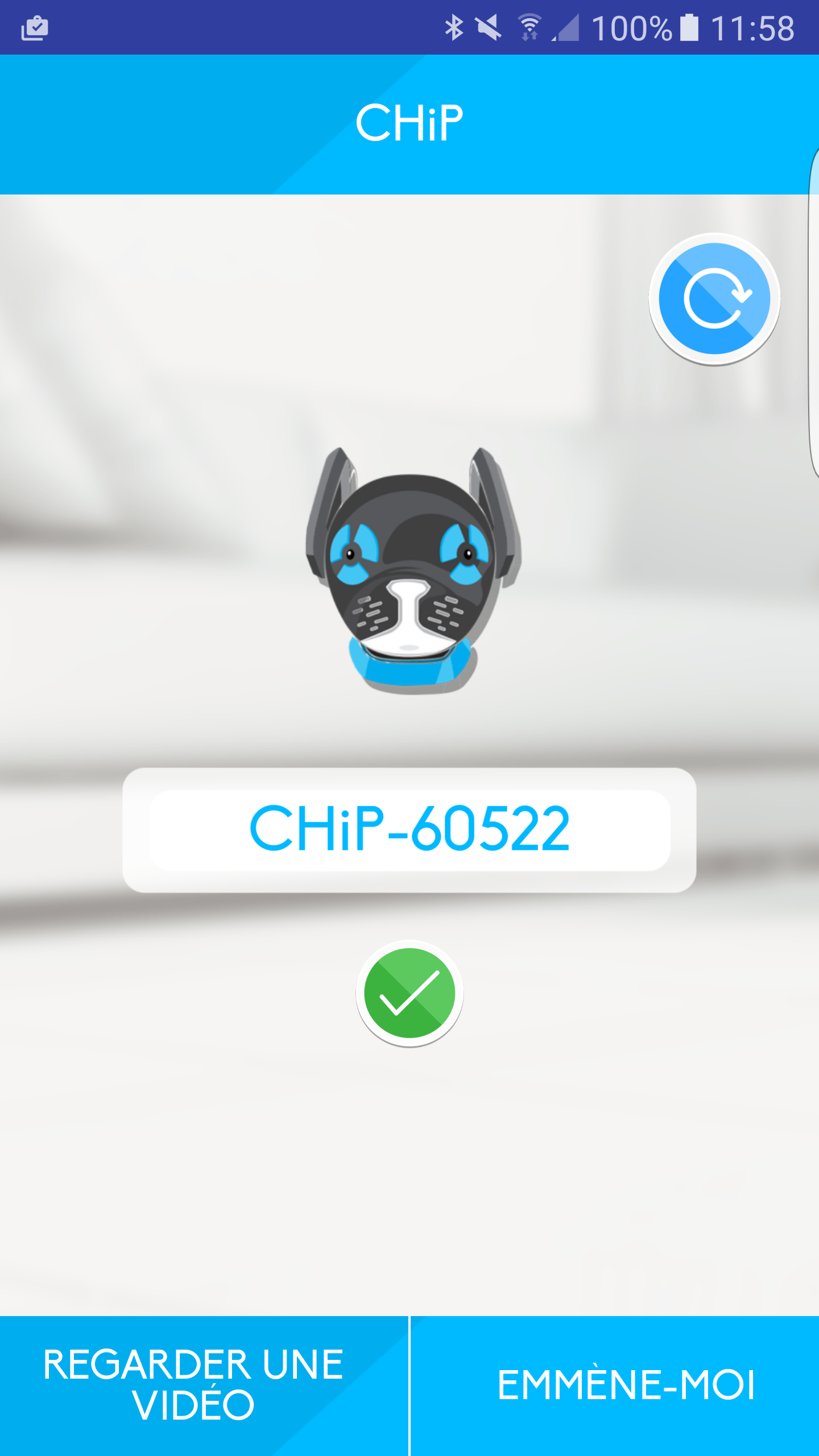
Task: Confirm with the green checkmark button
Action: click(409, 994)
